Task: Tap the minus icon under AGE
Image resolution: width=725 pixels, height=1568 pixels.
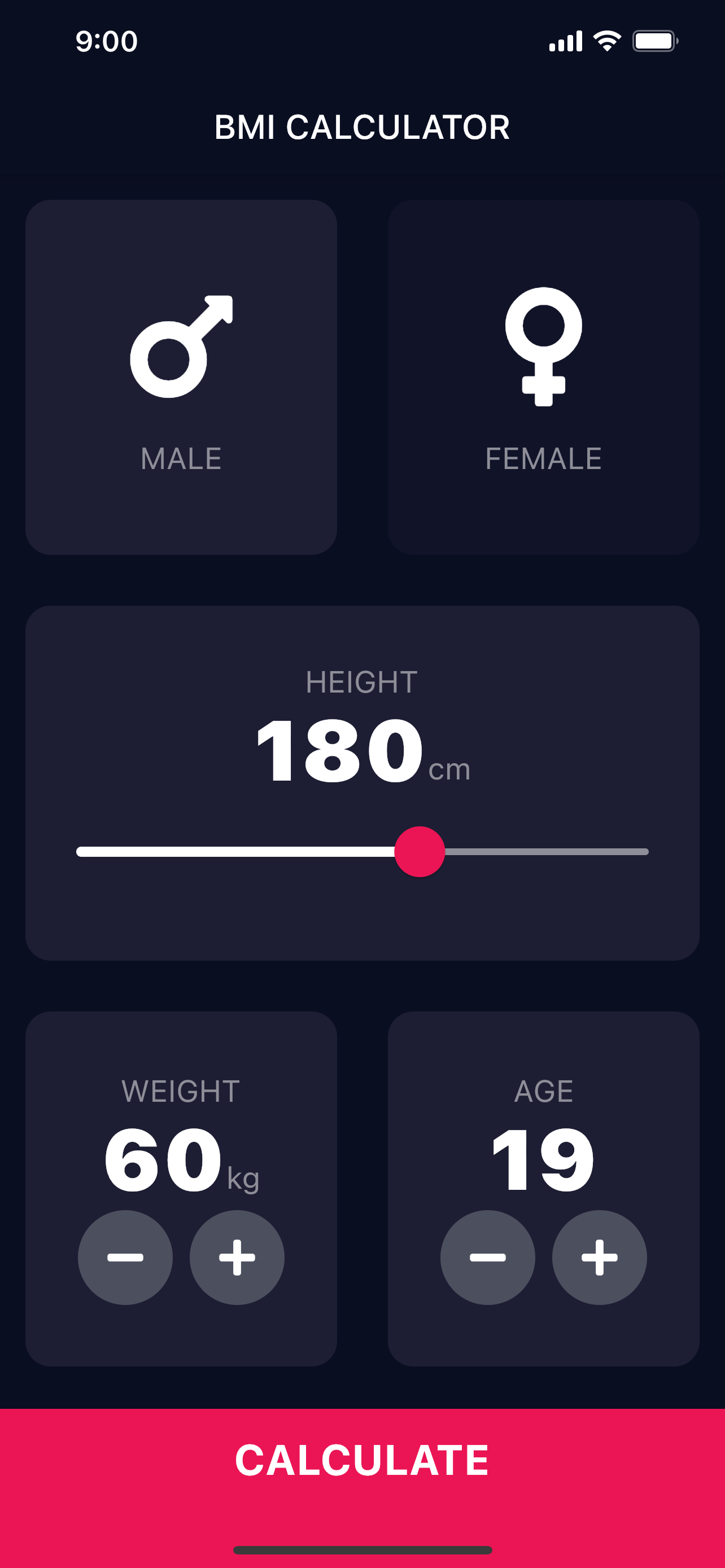Action: [x=488, y=1257]
